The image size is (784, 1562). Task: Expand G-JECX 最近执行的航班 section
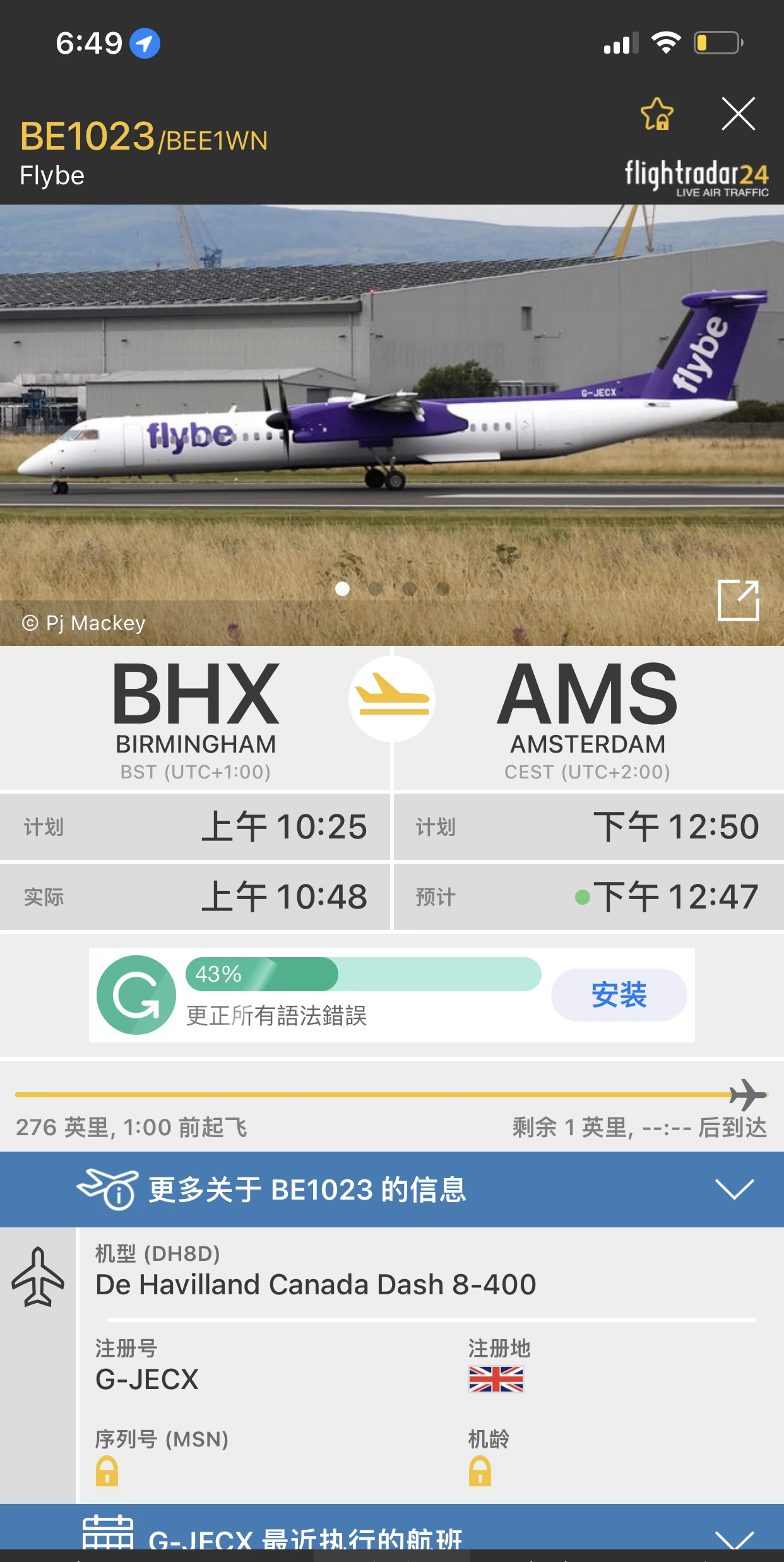click(x=734, y=1535)
